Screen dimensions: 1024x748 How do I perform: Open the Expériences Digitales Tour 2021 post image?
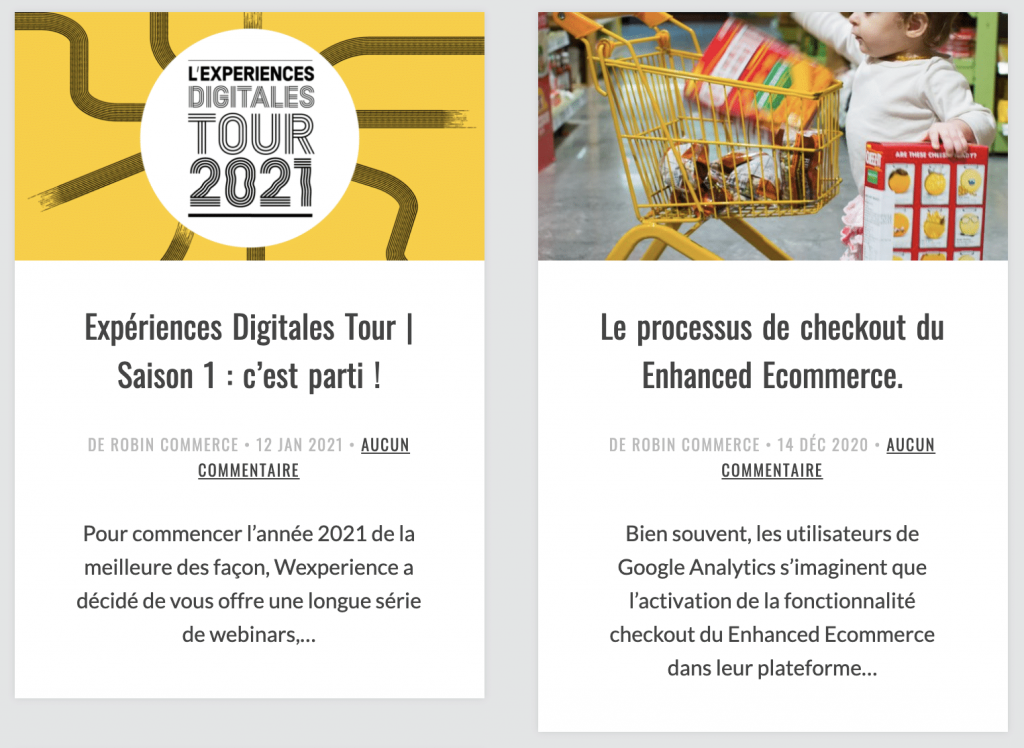(x=249, y=136)
